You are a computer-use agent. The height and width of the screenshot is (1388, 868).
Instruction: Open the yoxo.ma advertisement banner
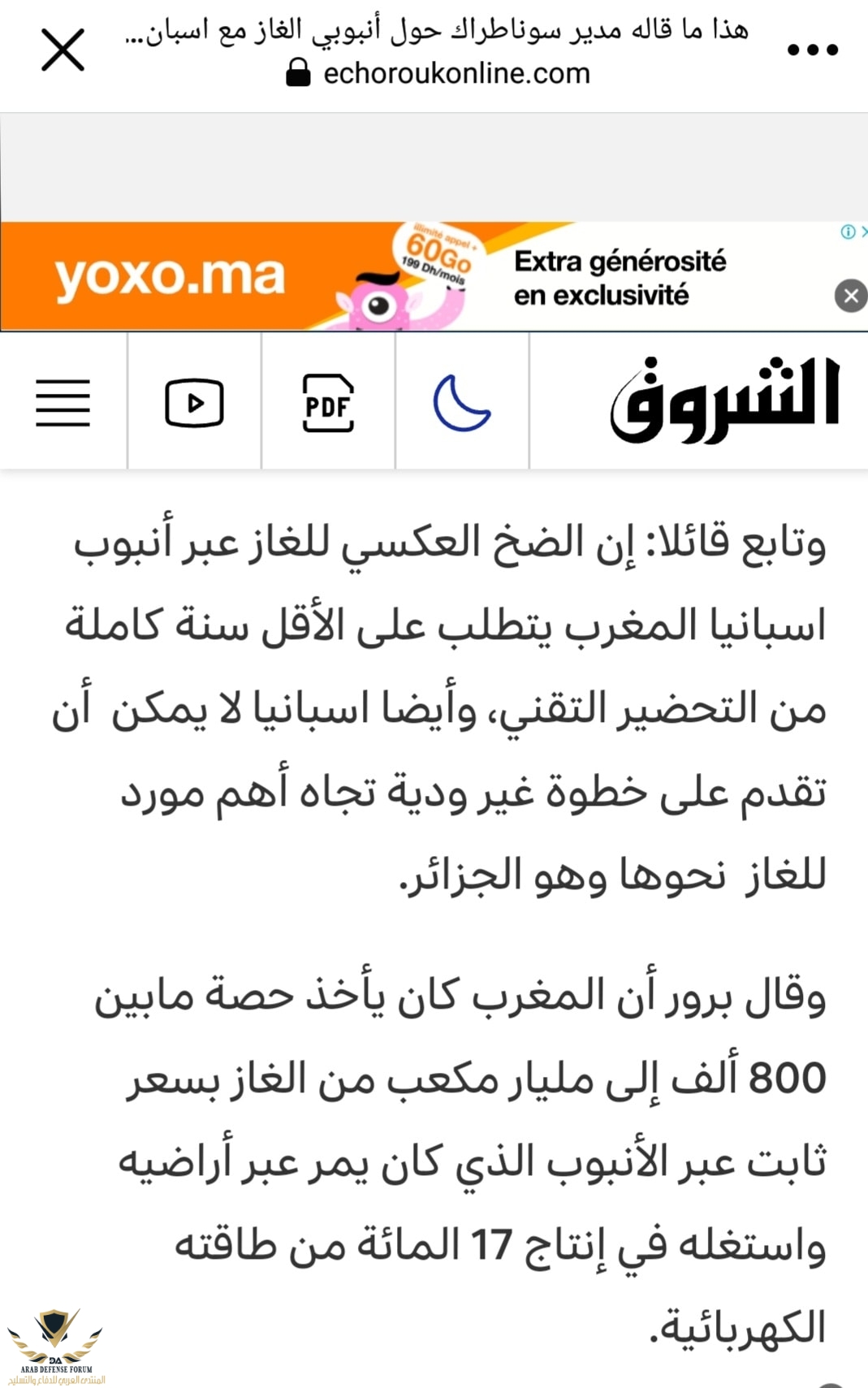click(406, 277)
